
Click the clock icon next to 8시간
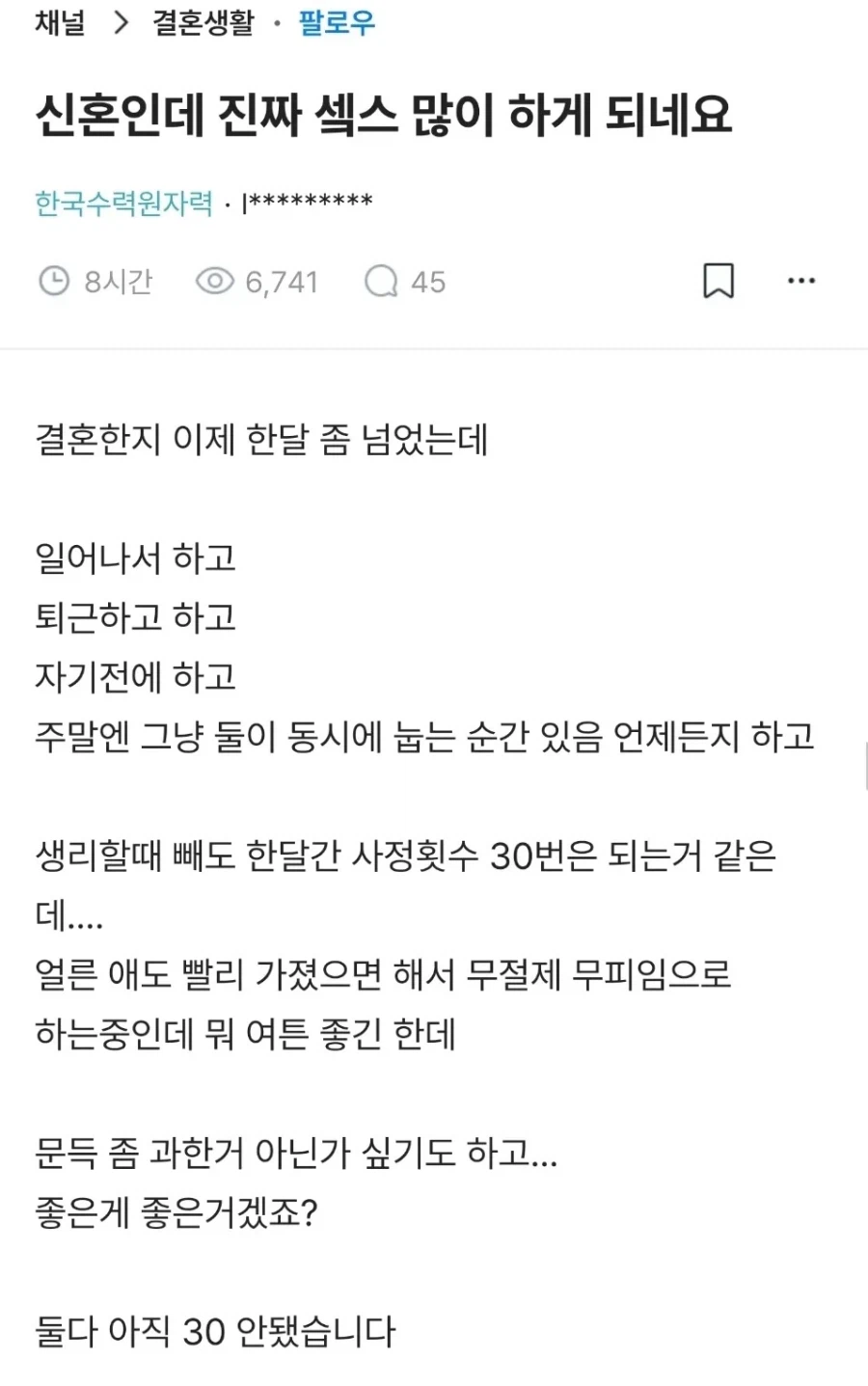point(55,281)
